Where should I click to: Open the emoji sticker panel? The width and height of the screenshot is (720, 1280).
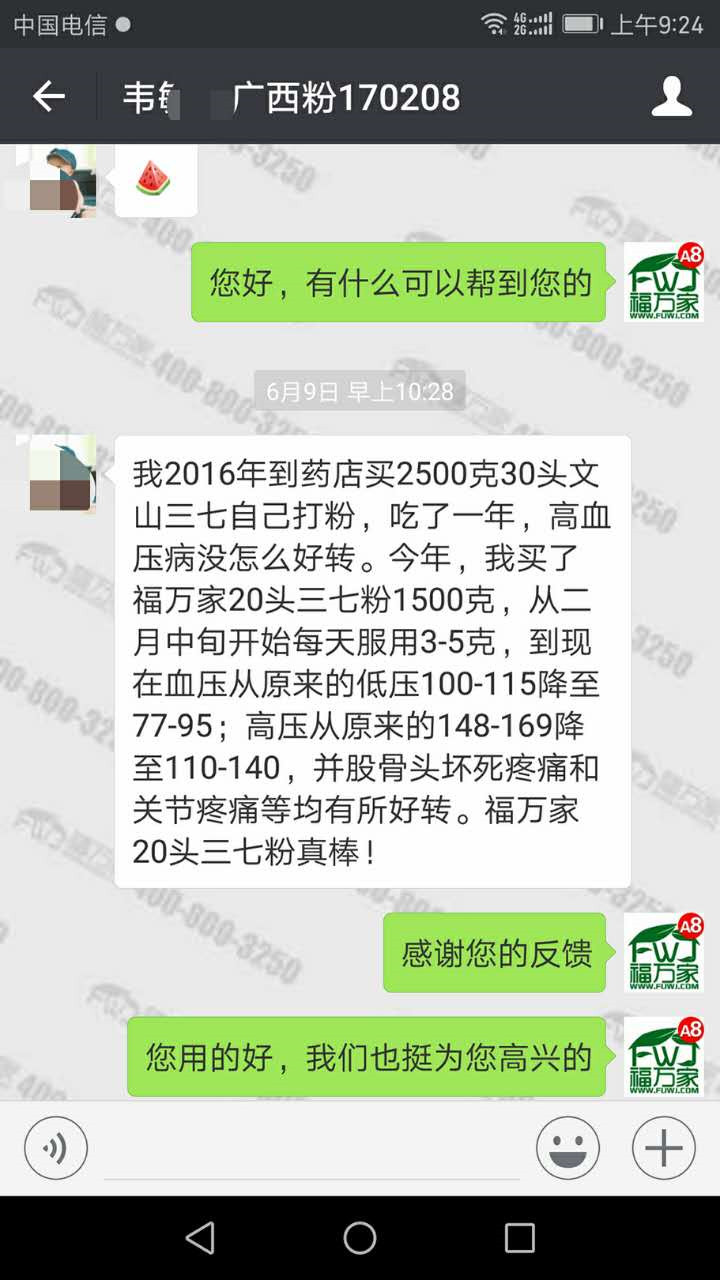click(x=567, y=1148)
